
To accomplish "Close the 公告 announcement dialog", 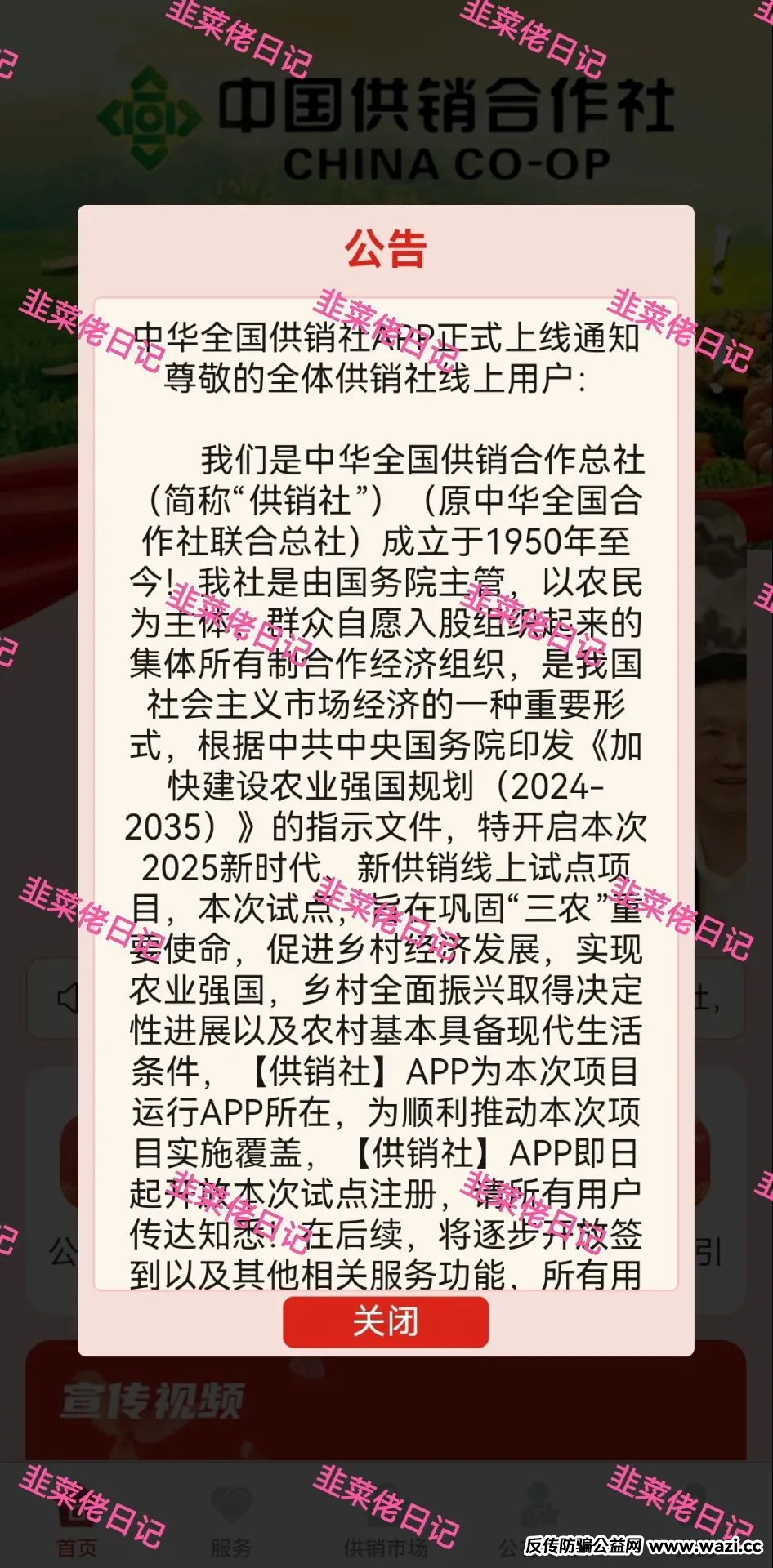I will tap(386, 1321).
